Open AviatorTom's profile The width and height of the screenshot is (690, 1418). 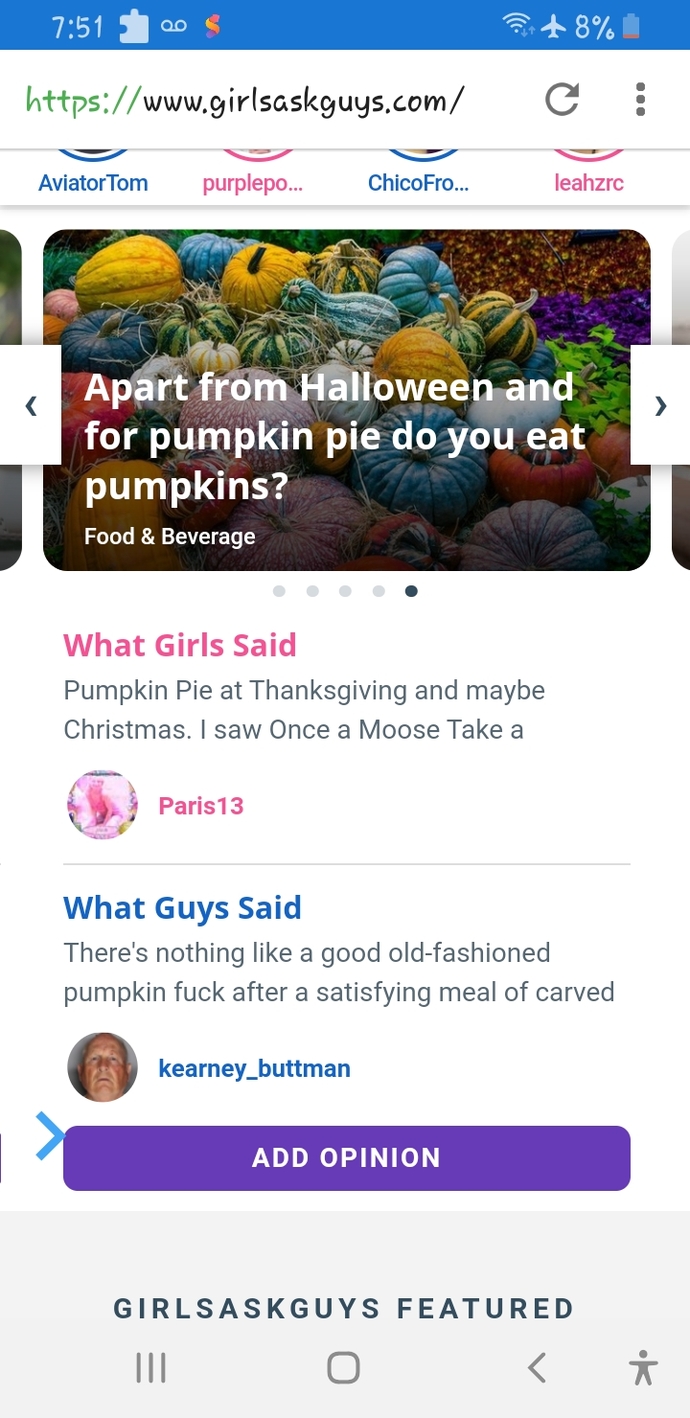click(93, 182)
